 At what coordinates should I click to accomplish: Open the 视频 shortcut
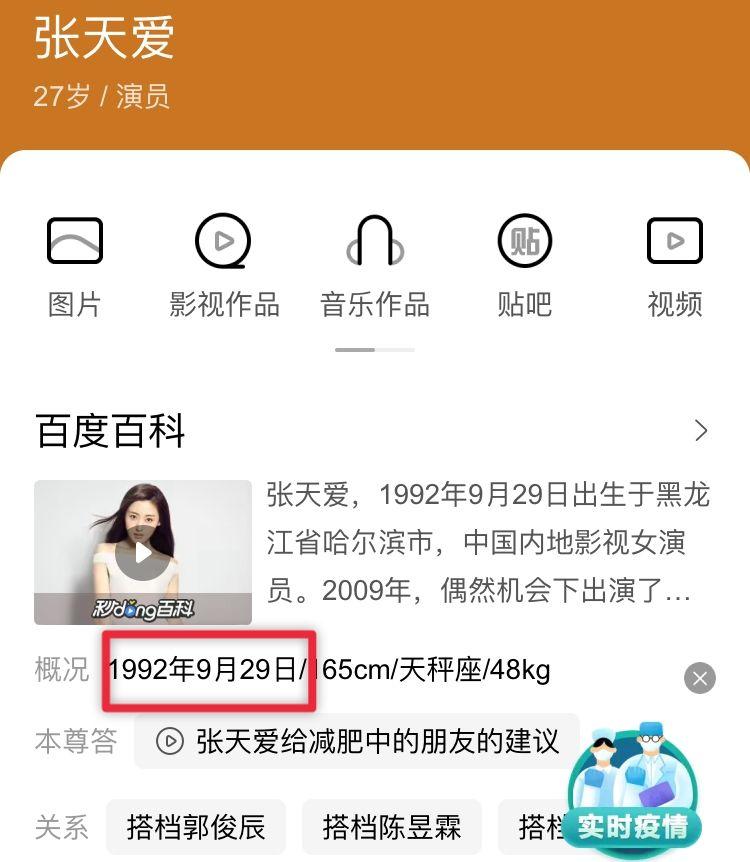(x=675, y=264)
